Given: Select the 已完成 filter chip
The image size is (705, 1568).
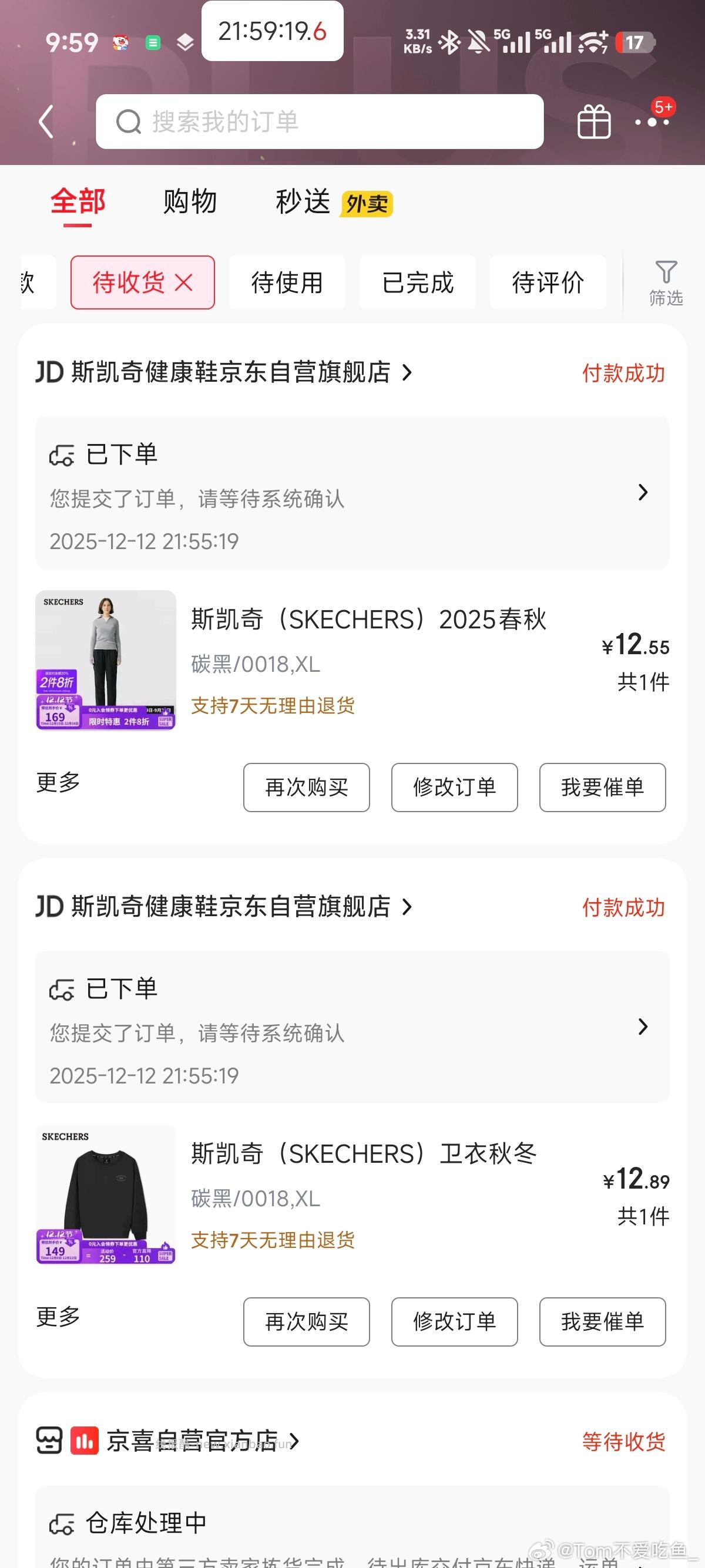Looking at the screenshot, I should (418, 282).
